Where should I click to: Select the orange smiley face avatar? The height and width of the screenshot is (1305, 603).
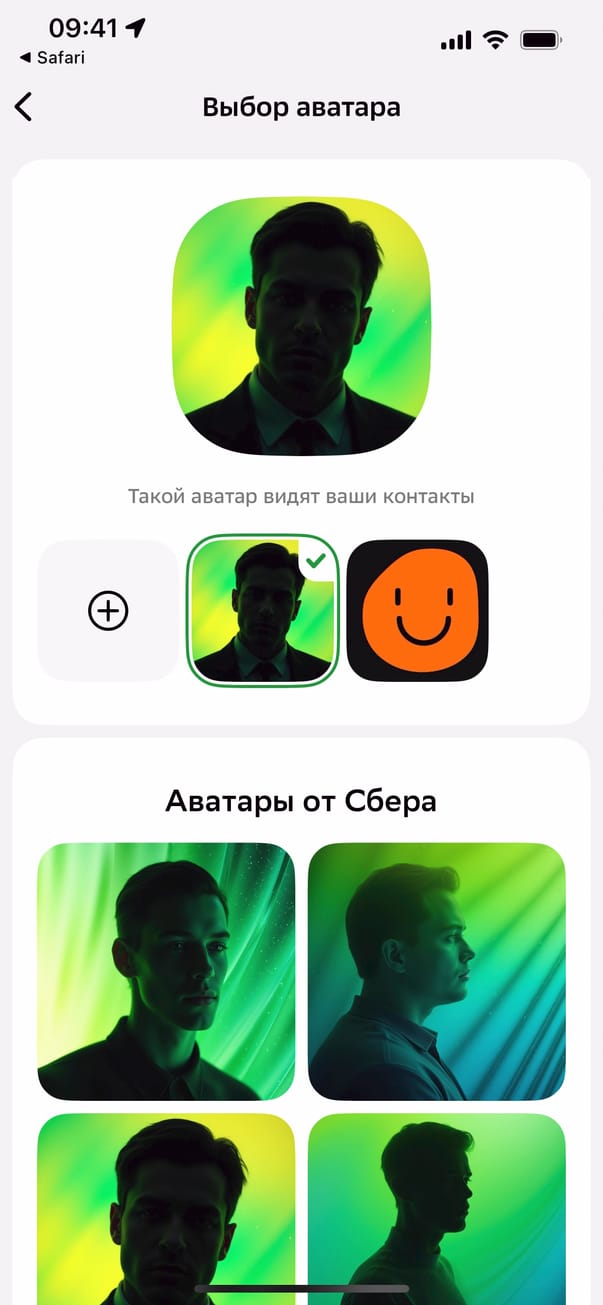(417, 611)
